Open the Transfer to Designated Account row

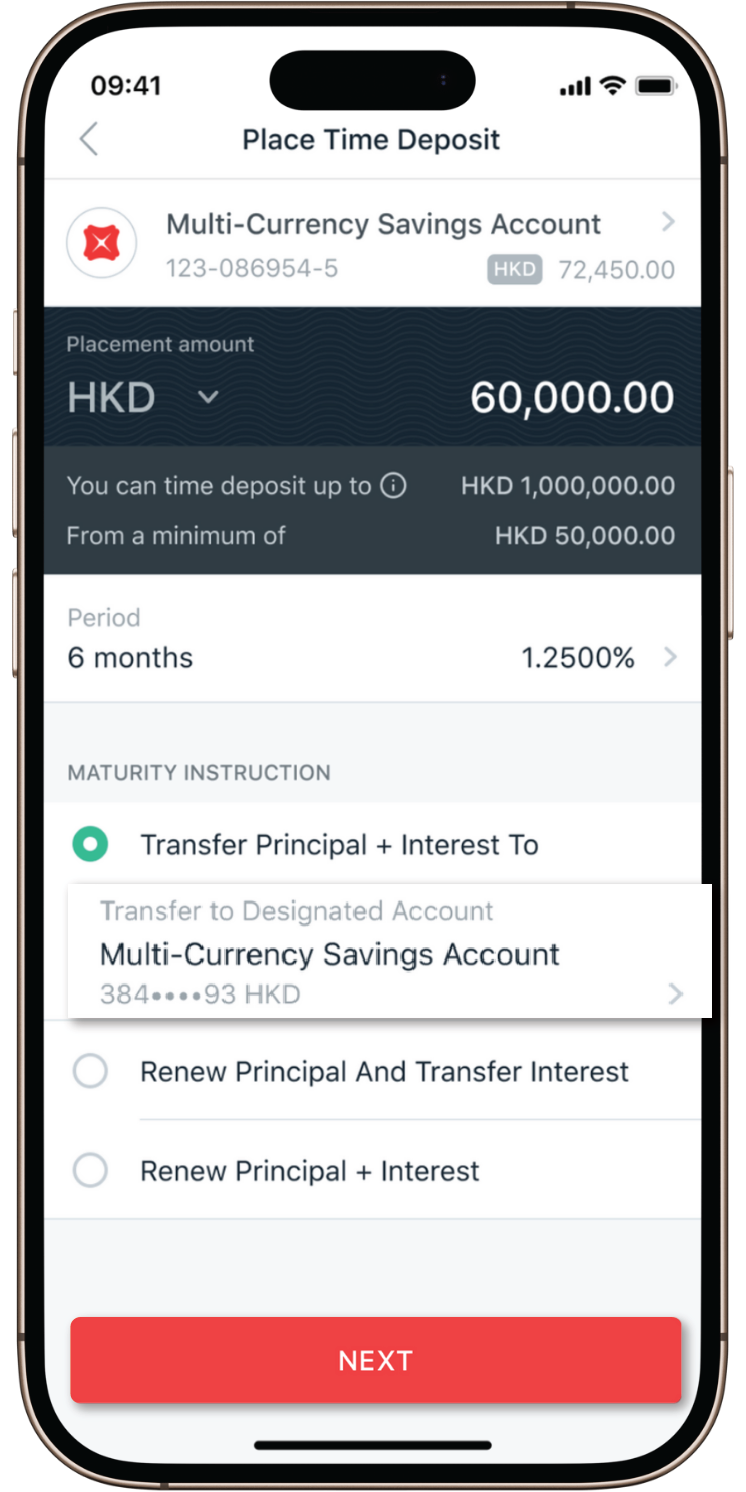click(x=390, y=952)
